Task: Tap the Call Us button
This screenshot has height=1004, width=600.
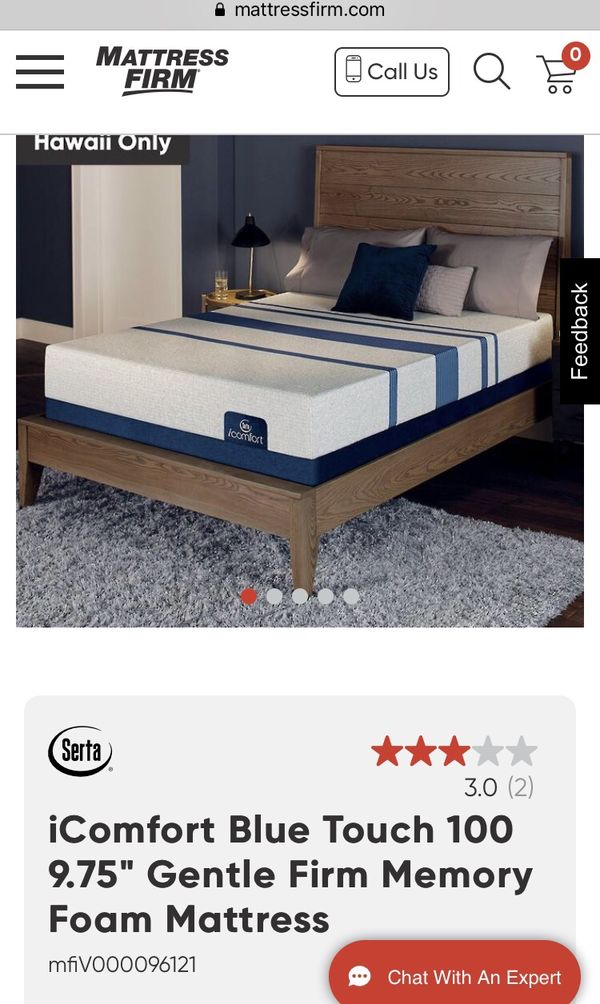Action: (x=392, y=72)
